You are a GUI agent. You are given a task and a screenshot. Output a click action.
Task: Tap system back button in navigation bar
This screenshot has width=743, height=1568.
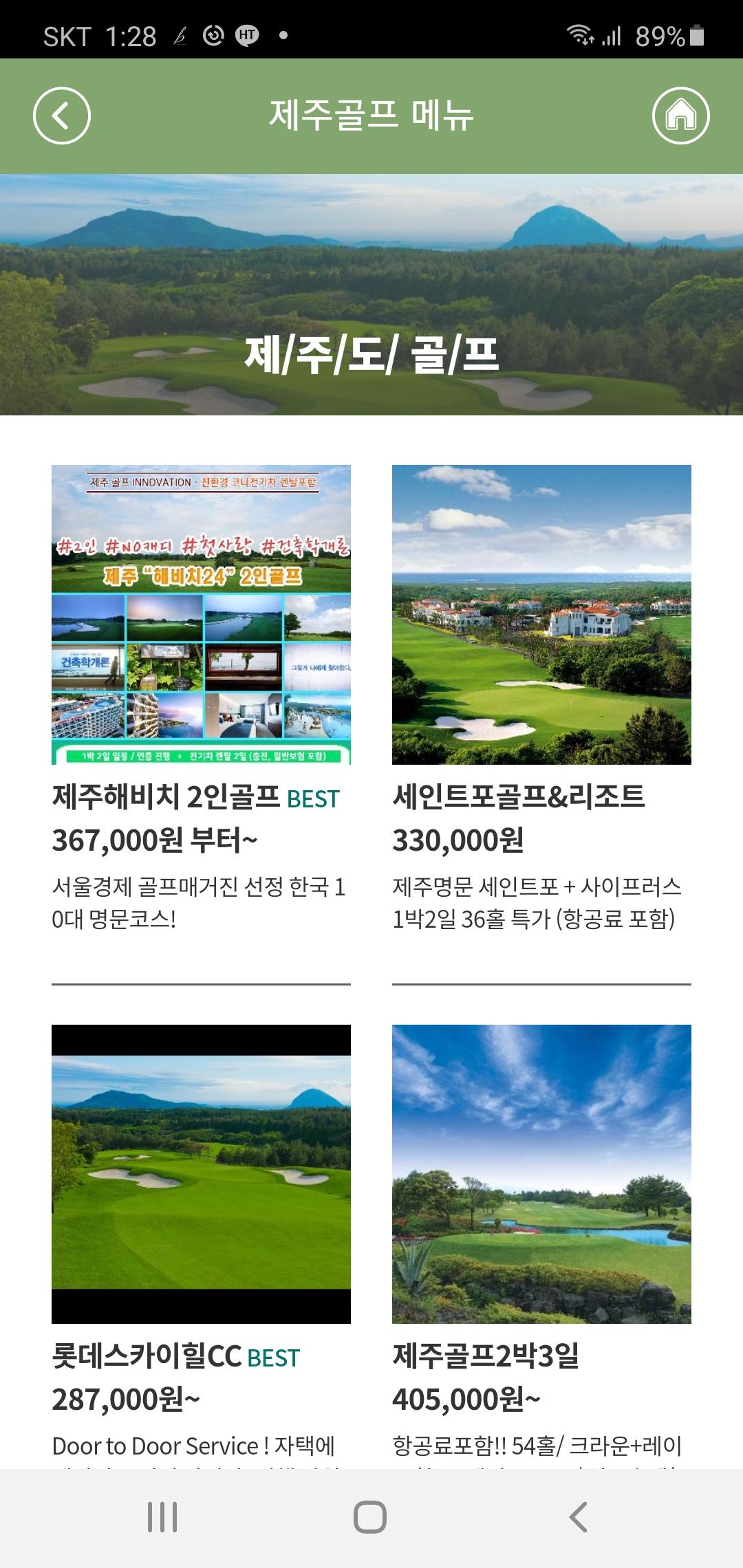[x=579, y=1516]
